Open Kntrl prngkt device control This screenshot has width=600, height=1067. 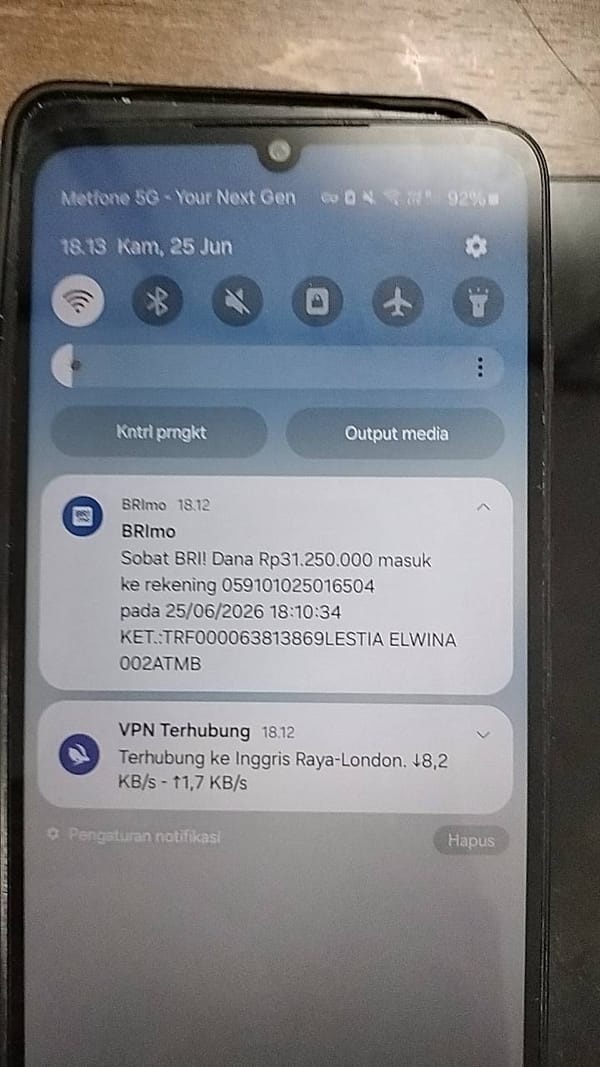(159, 432)
